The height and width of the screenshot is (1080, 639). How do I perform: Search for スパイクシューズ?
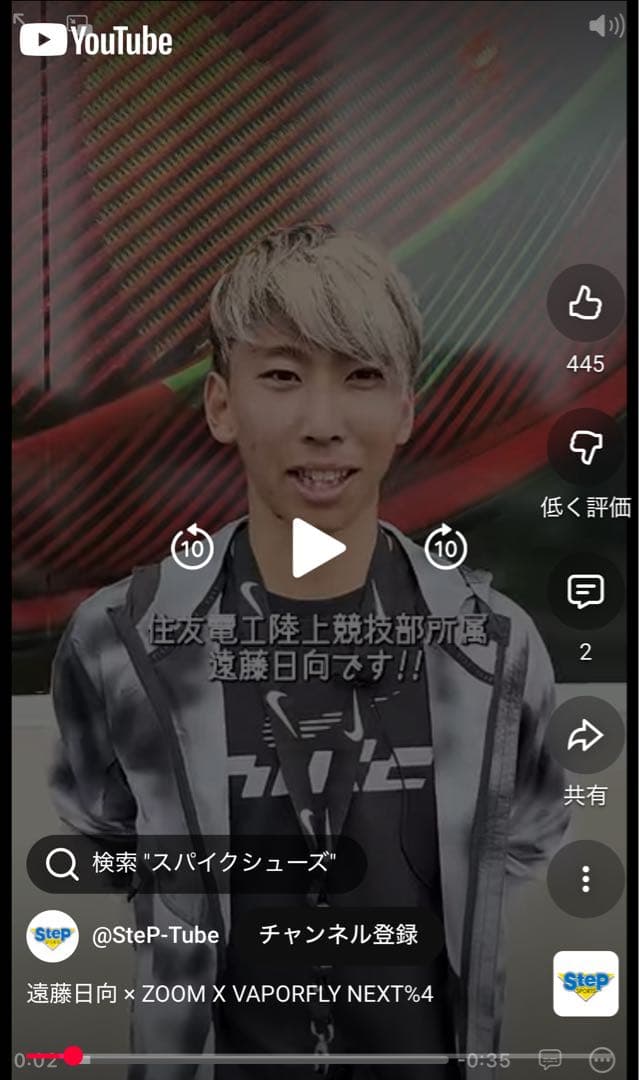196,863
